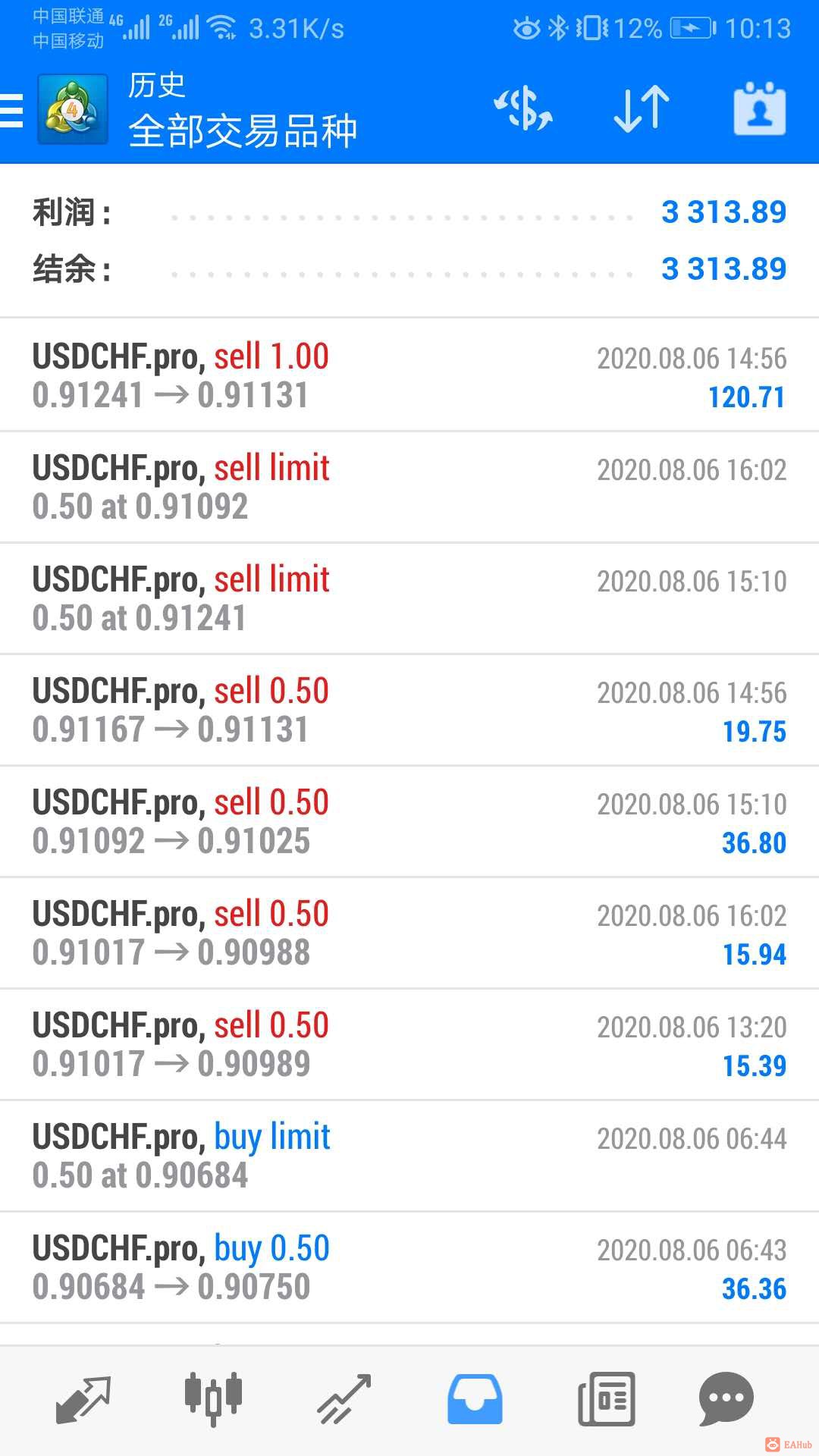View the sell 0.50 trade with profit 15.94

click(409, 933)
